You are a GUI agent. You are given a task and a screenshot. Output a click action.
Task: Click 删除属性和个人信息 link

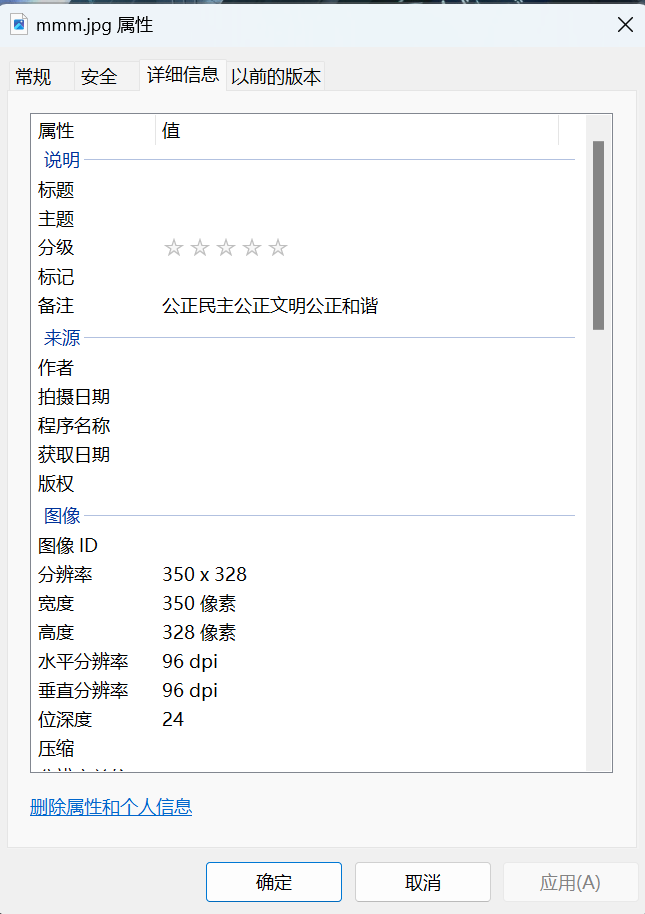tap(111, 806)
